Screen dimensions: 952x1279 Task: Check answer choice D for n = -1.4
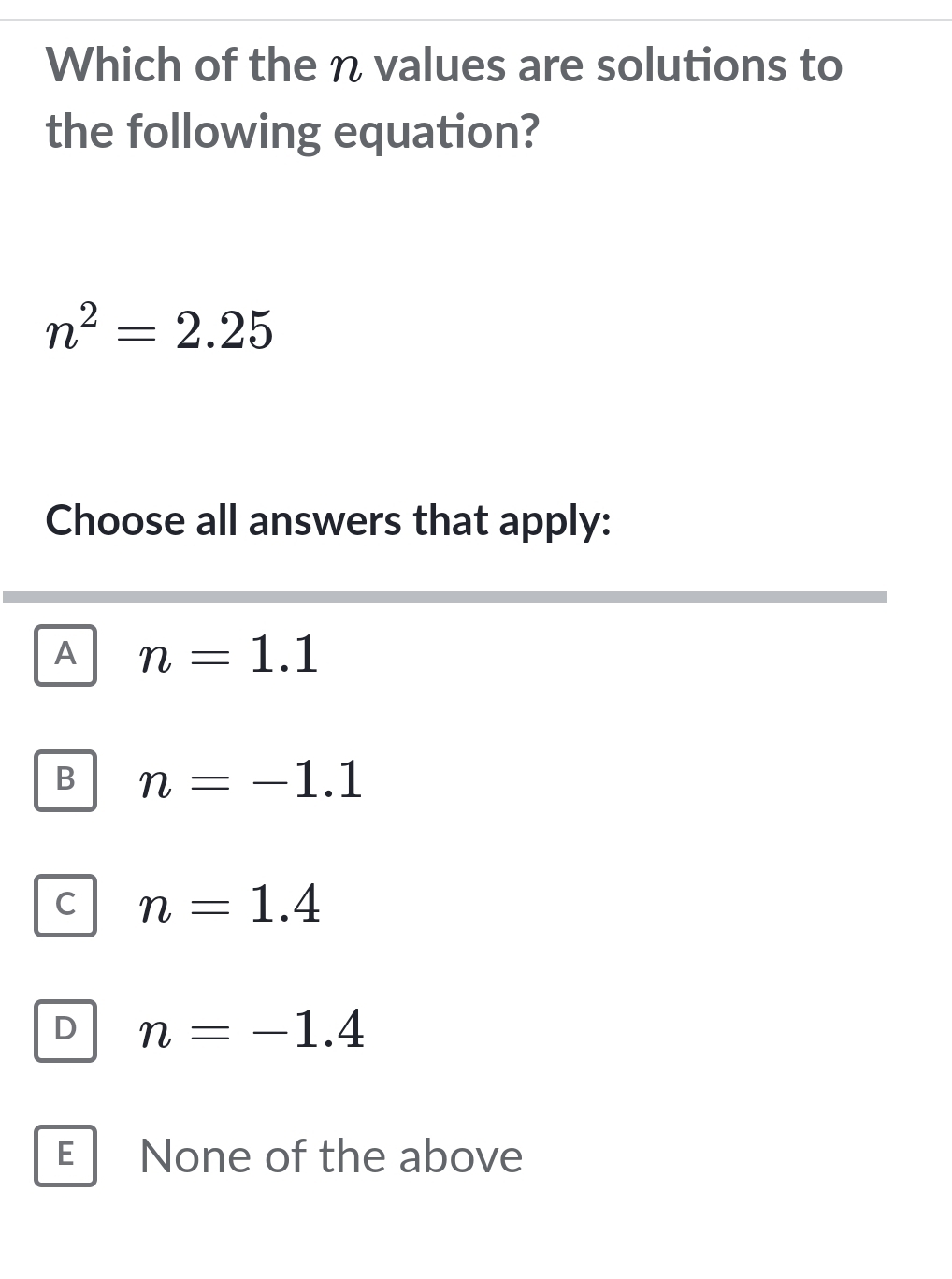coord(65,1031)
